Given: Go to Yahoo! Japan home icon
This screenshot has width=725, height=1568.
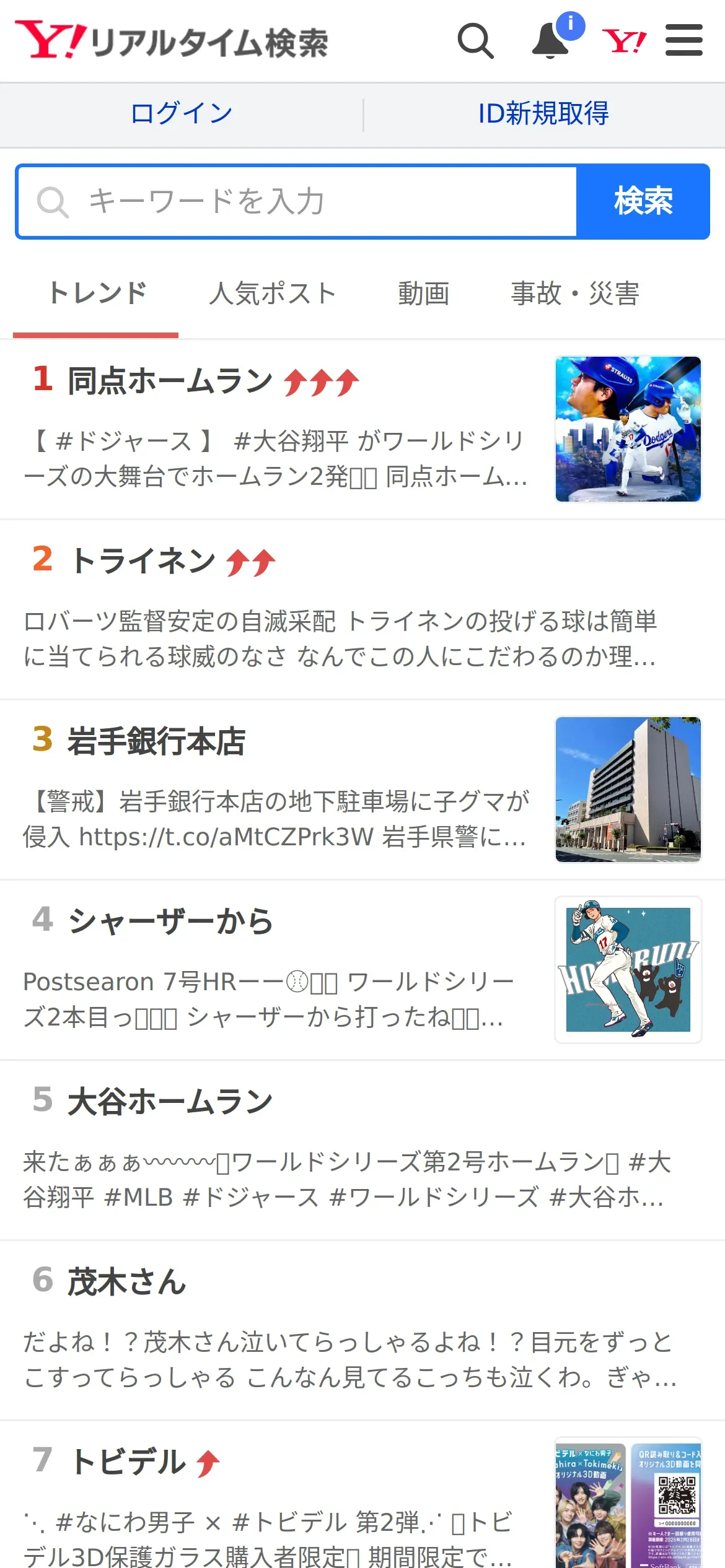Looking at the screenshot, I should tap(624, 41).
